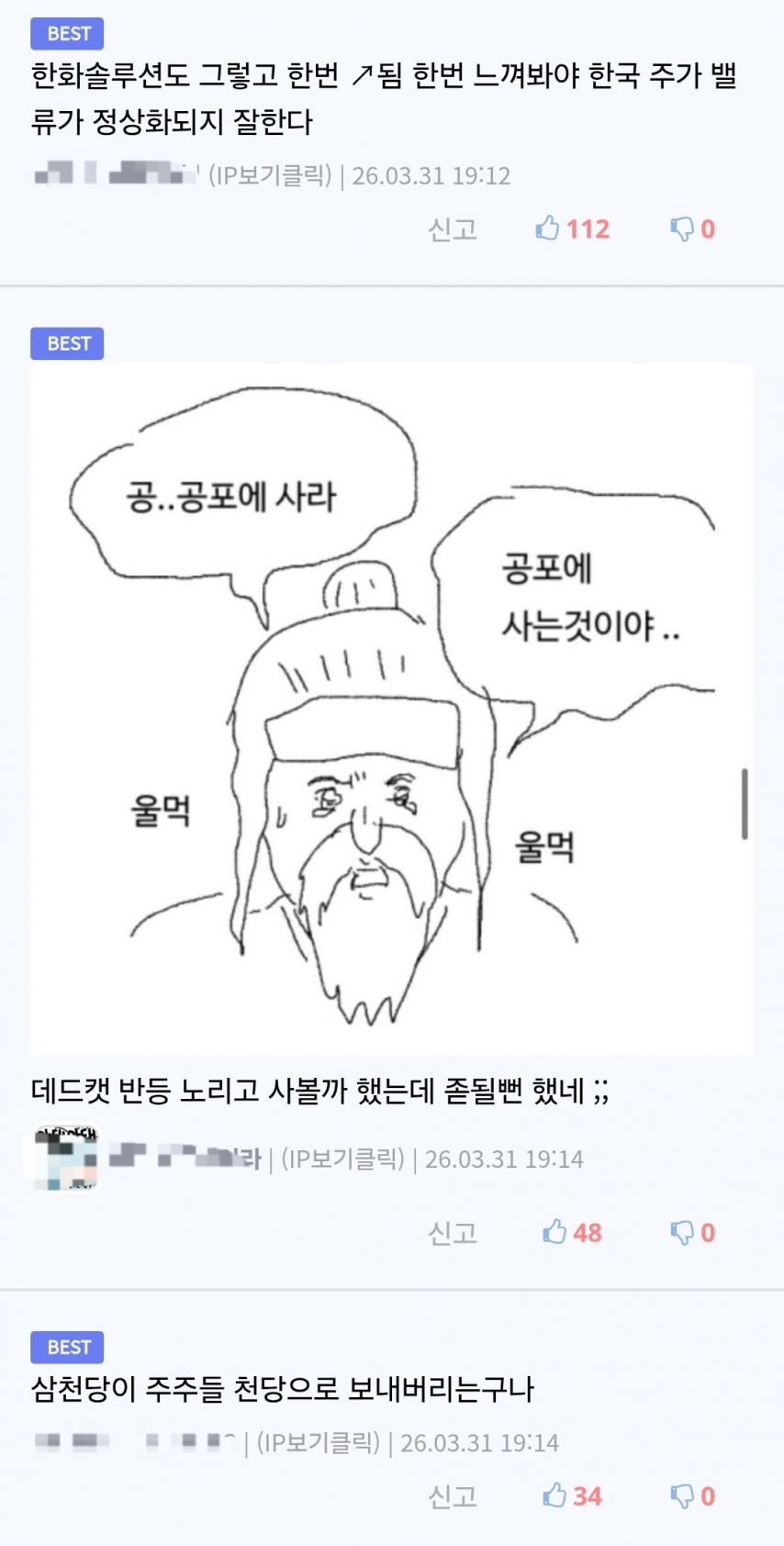Report the 한화솔루션 comment with 신고

[452, 230]
